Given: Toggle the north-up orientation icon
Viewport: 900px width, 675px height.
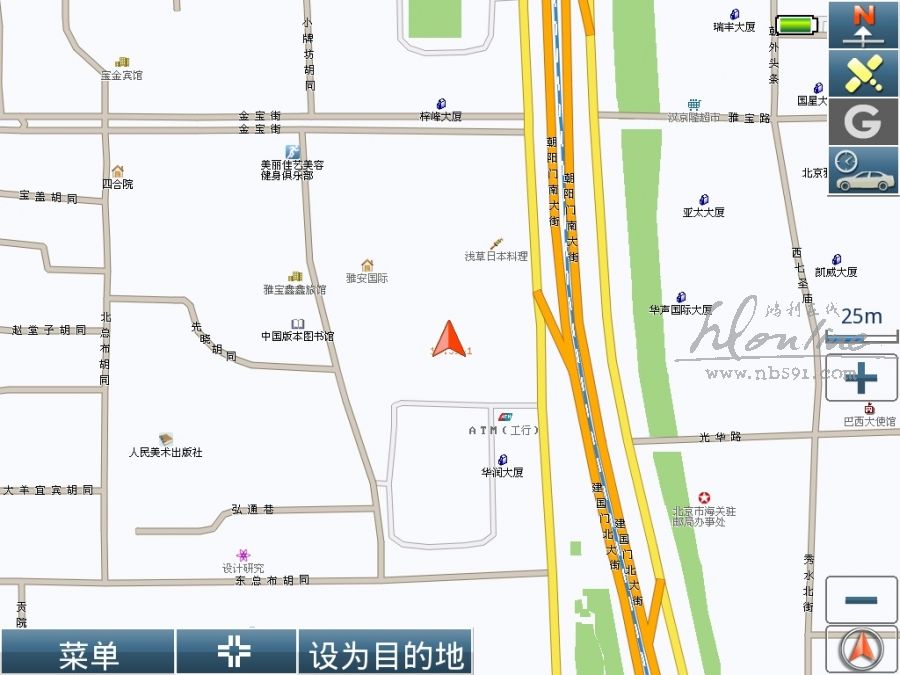Looking at the screenshot, I should point(863,24).
